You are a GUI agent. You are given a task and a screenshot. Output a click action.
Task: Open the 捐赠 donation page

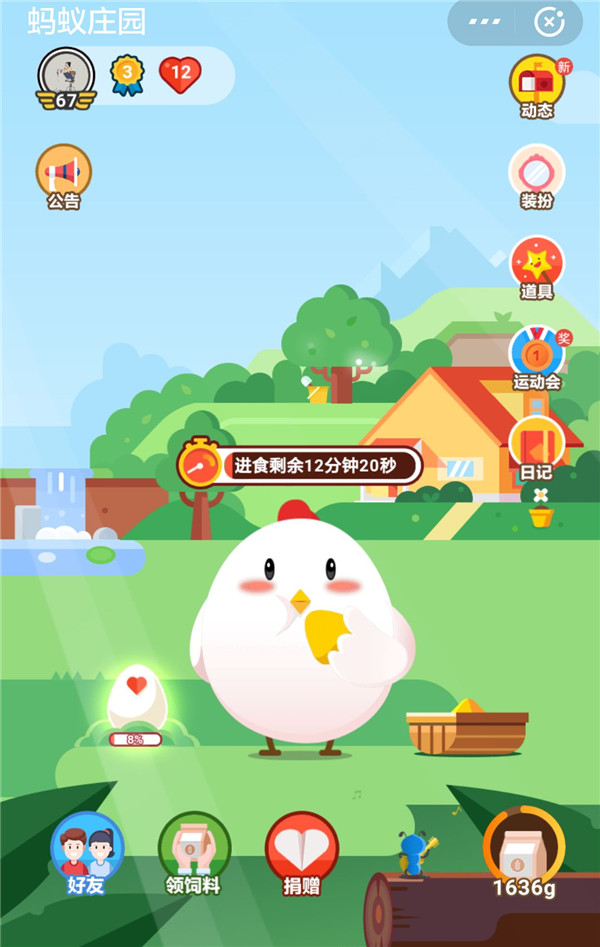pos(301,853)
